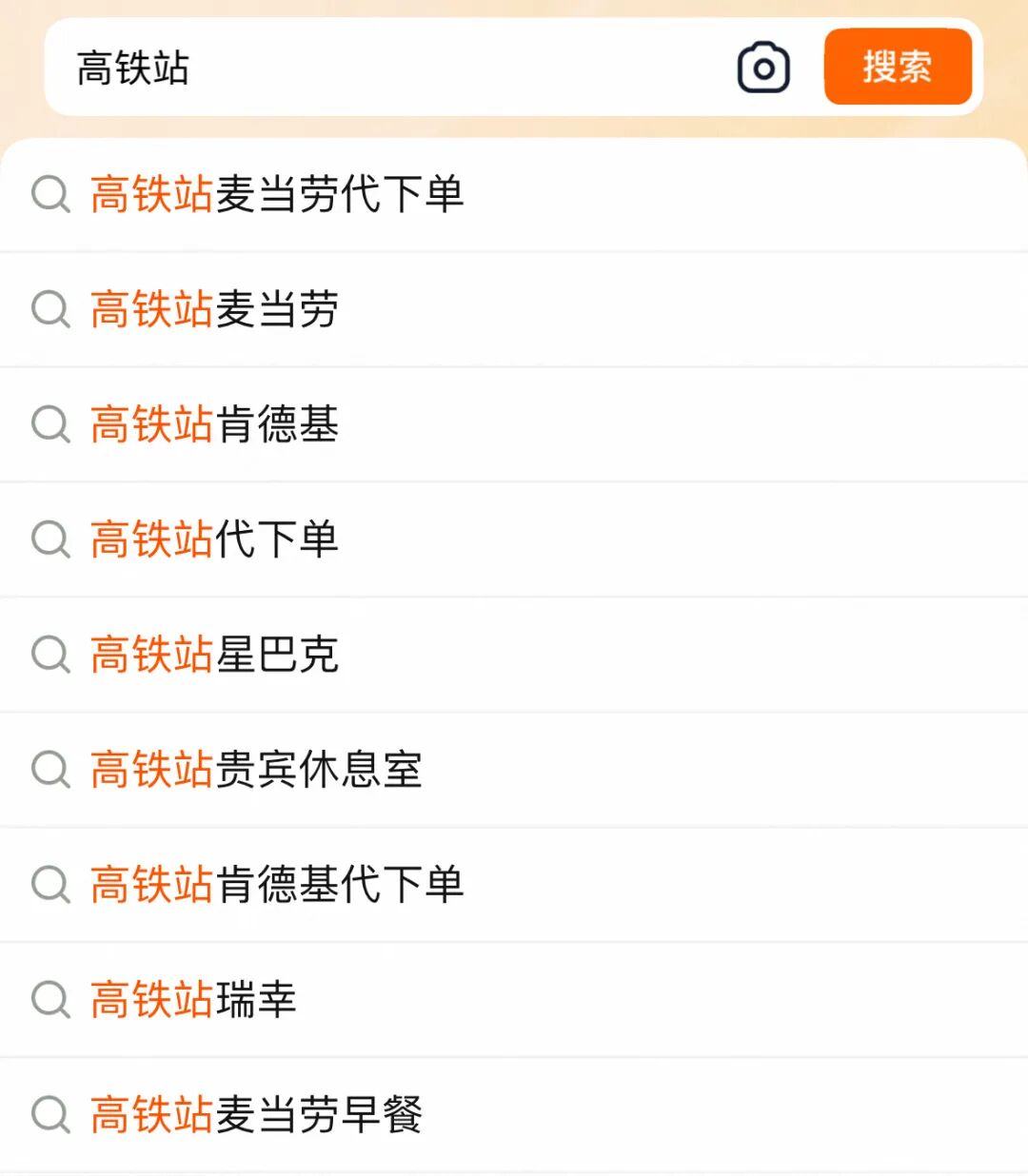Search for 高铁站星巴克 from suggestions
This screenshot has width=1028, height=1176.
(215, 655)
